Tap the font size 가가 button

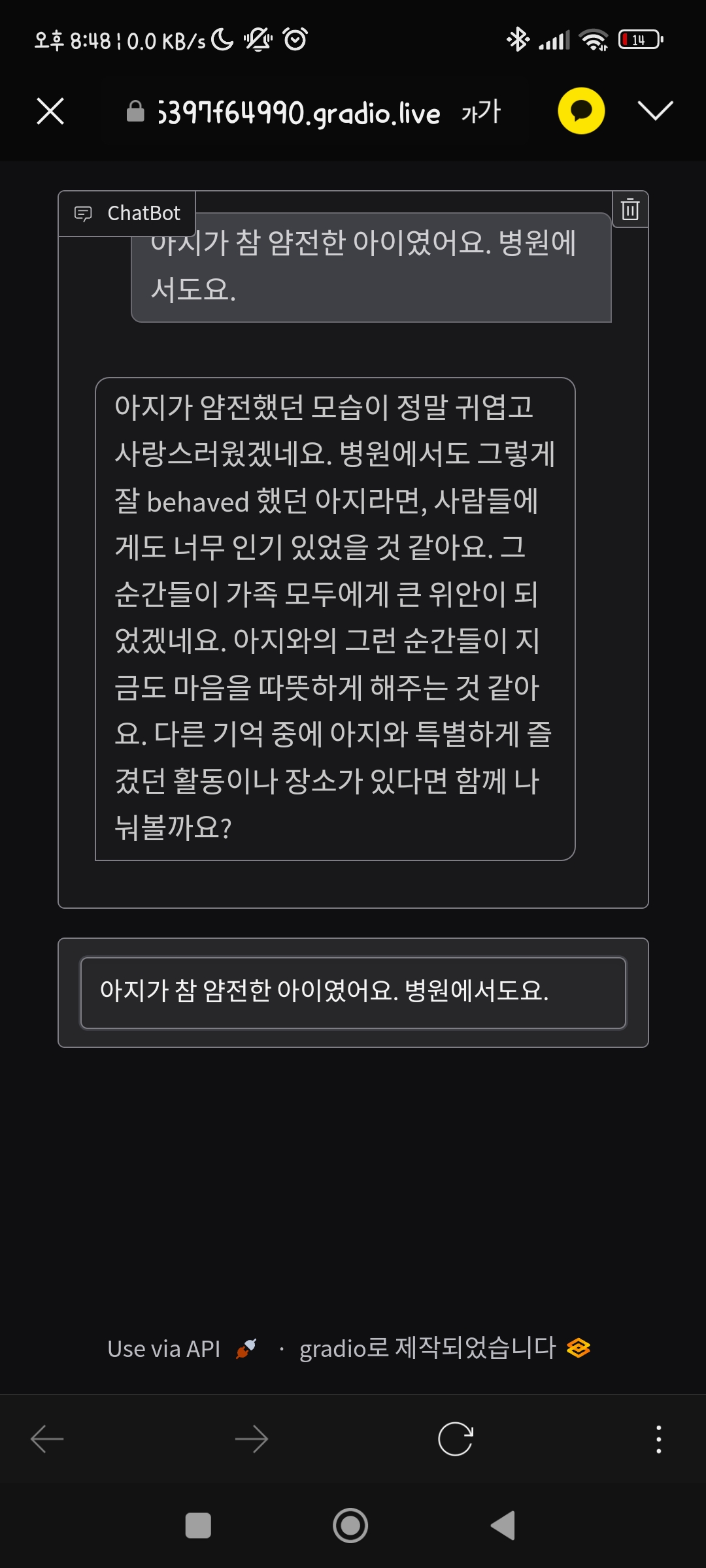coord(480,112)
